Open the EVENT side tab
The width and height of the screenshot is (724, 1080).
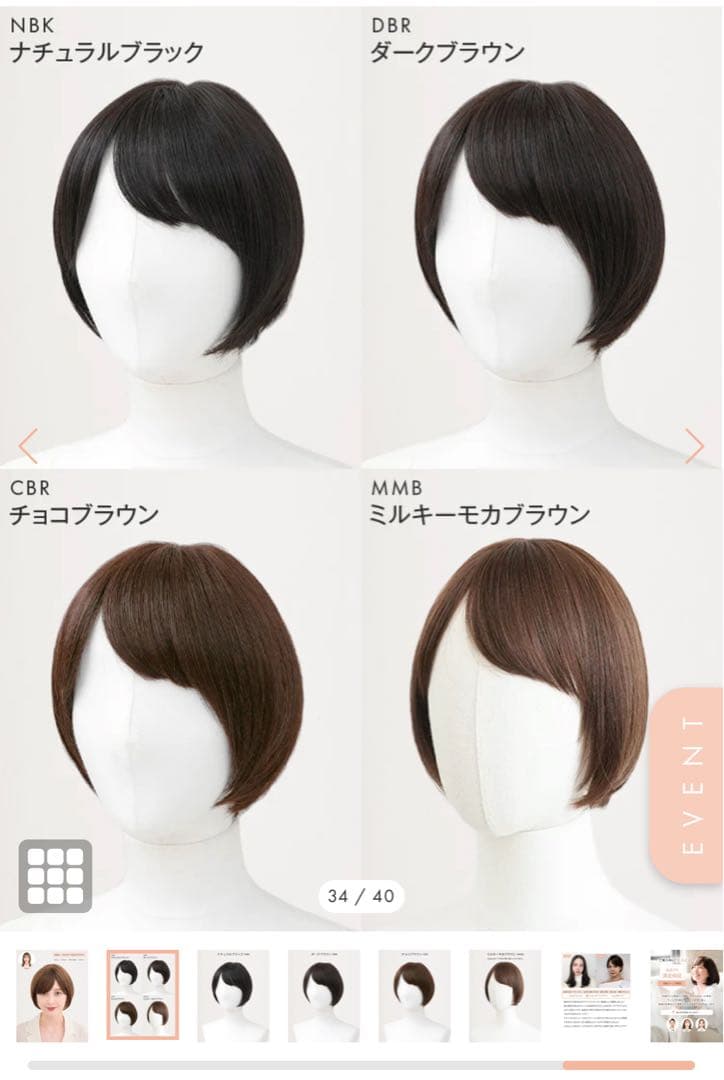point(689,784)
